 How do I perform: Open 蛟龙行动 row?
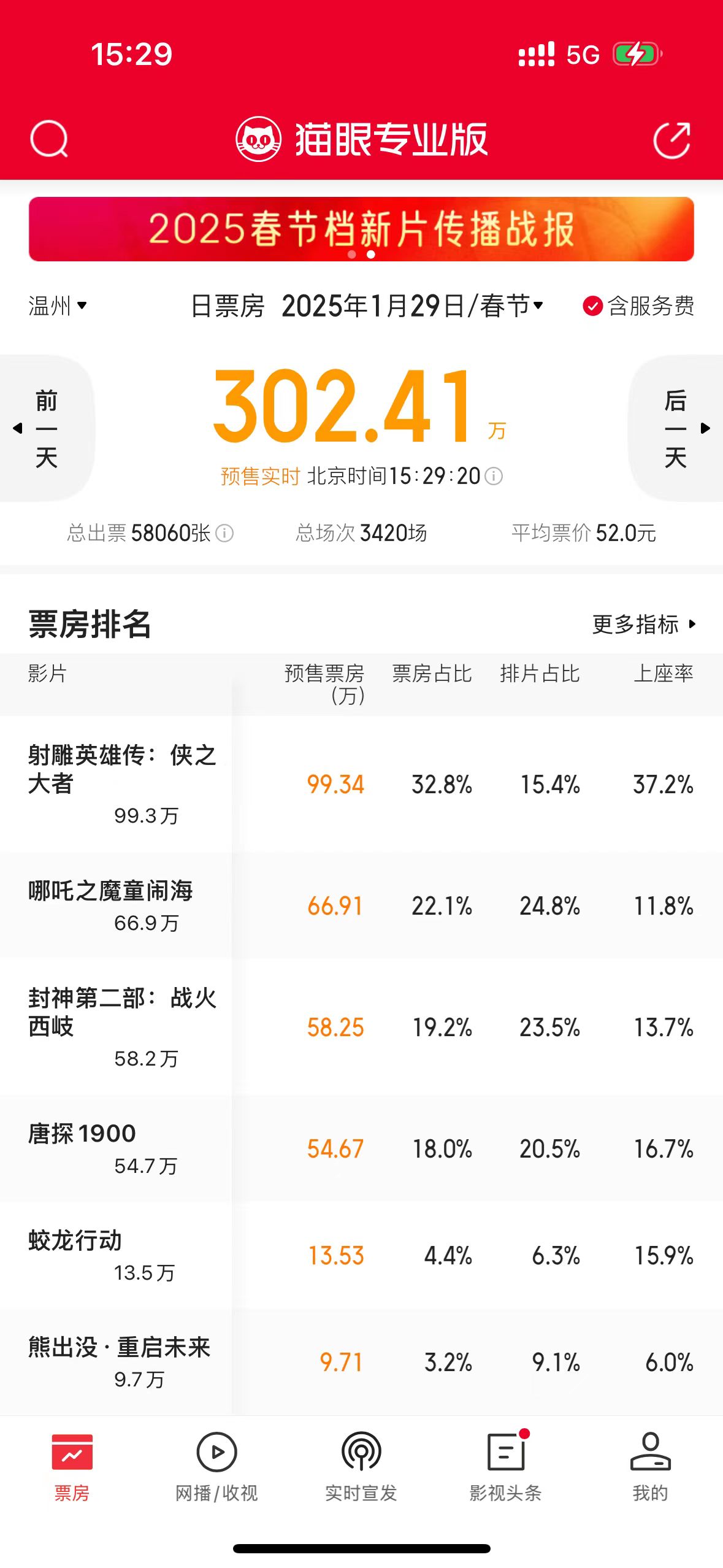361,1255
